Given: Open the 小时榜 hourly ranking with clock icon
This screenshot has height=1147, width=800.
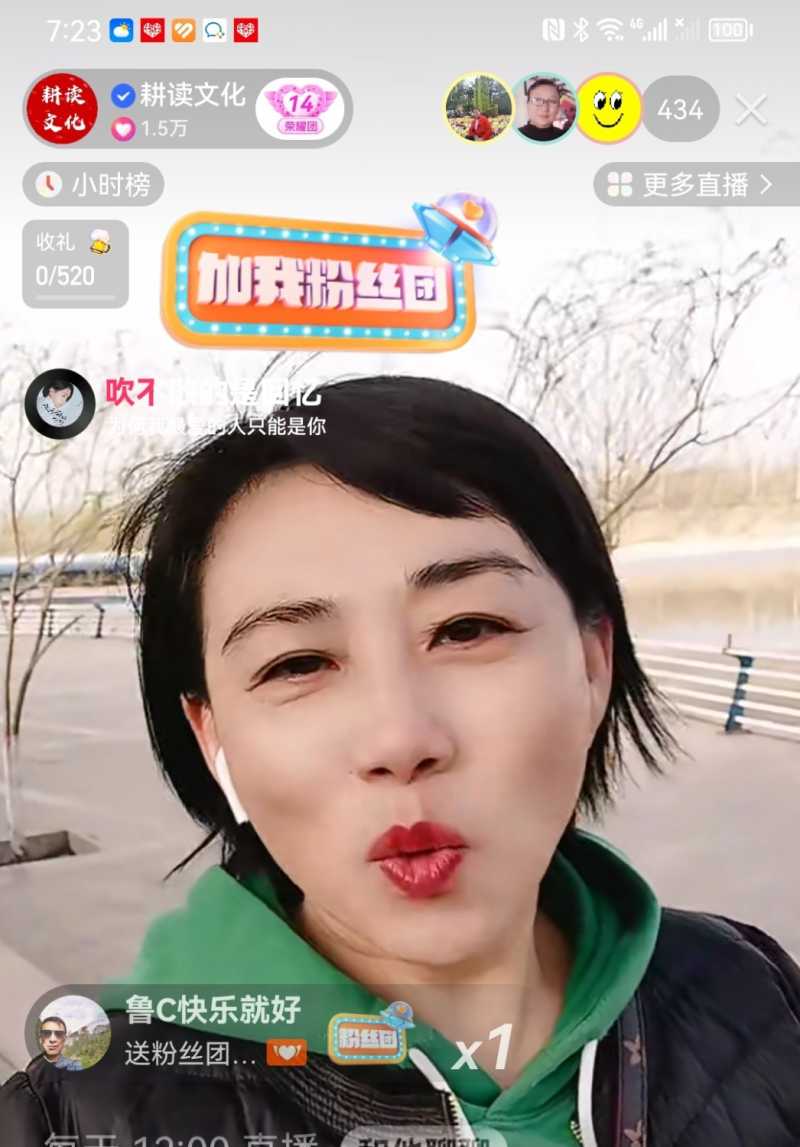Looking at the screenshot, I should click(92, 185).
